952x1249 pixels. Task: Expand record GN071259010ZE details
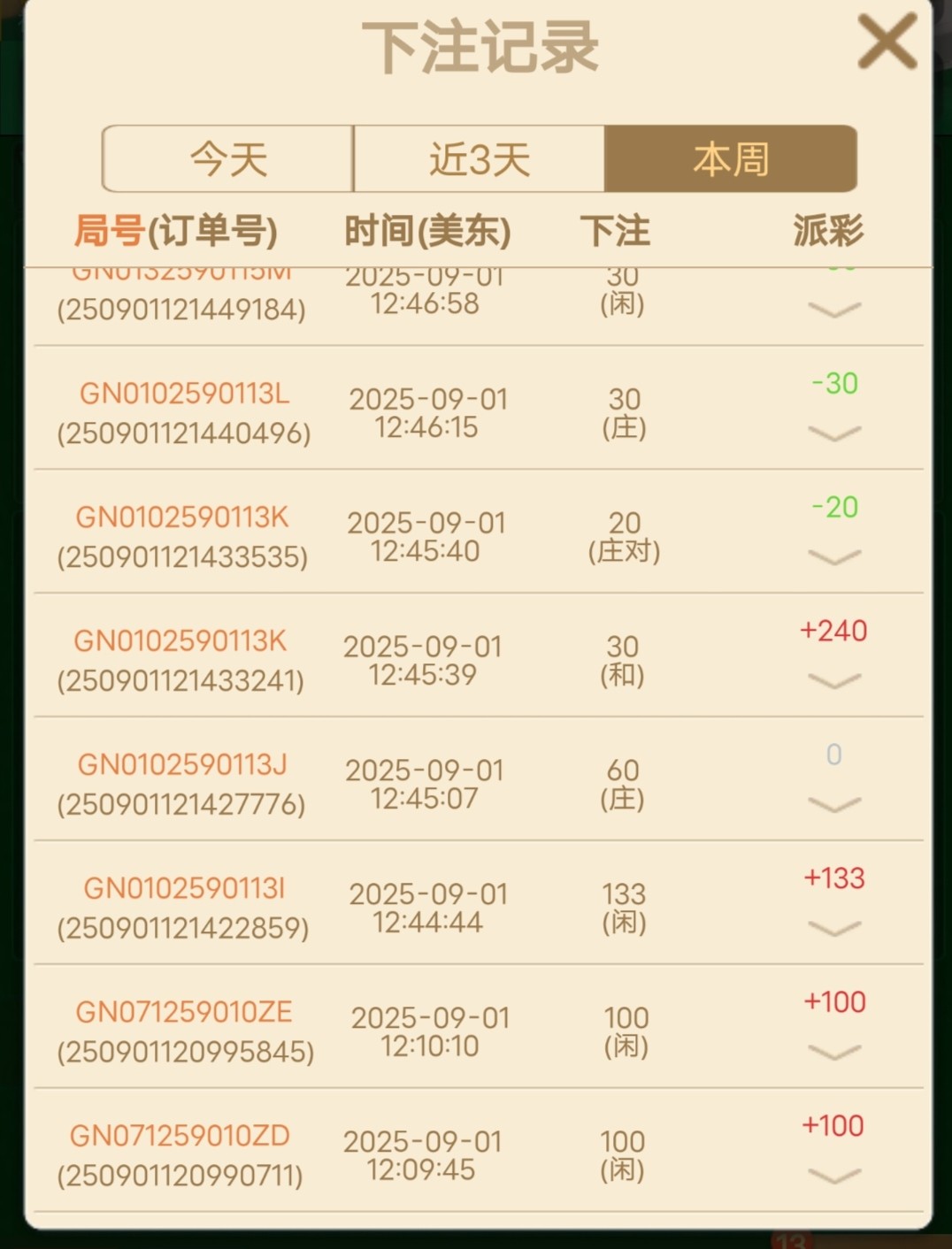pyautogui.click(x=834, y=1052)
